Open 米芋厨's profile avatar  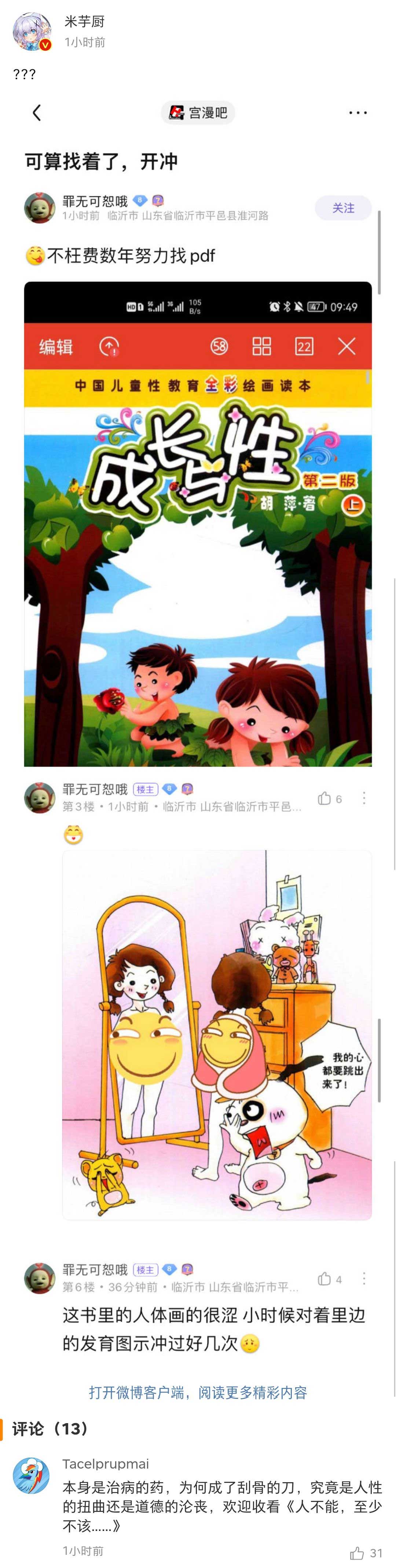point(32,31)
